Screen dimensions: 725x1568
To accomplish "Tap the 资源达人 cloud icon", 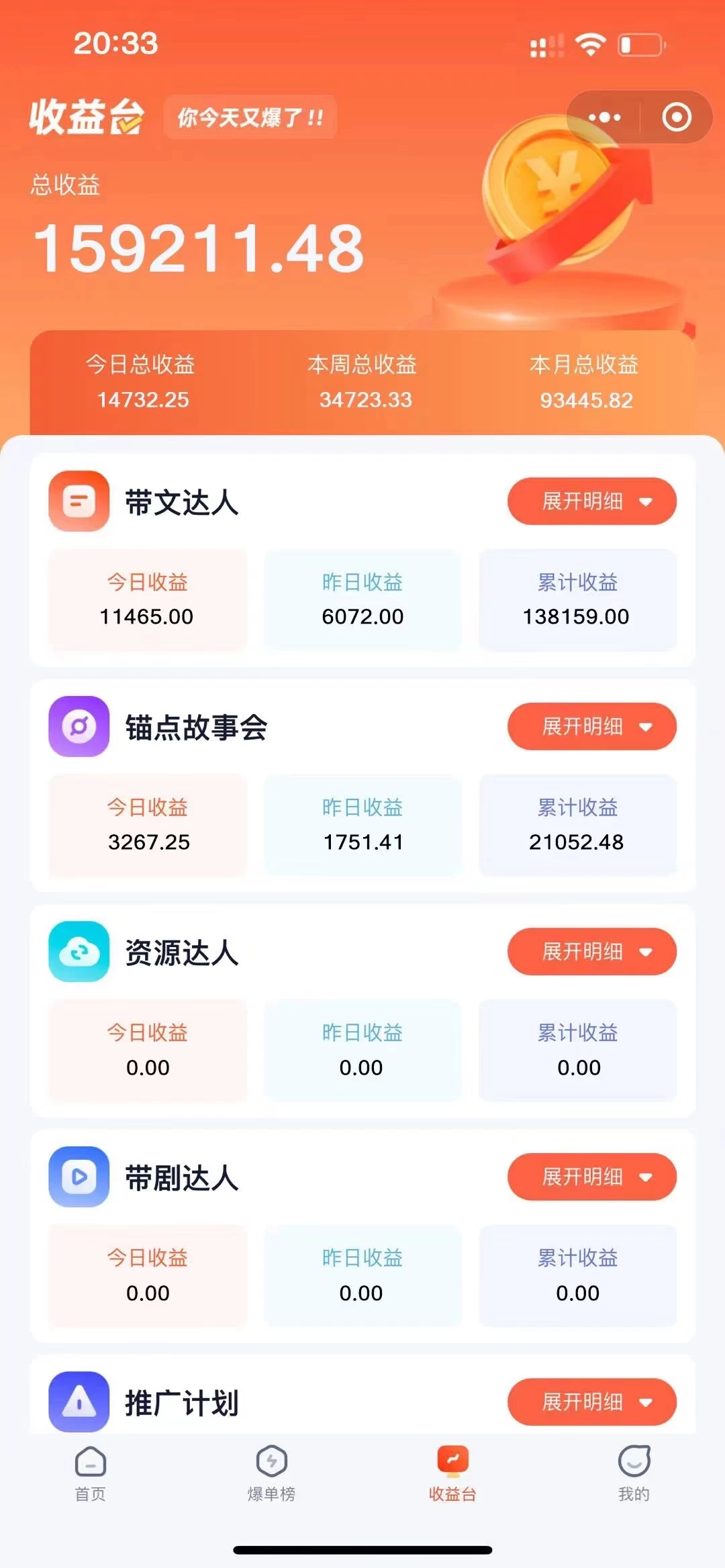I will [79, 953].
